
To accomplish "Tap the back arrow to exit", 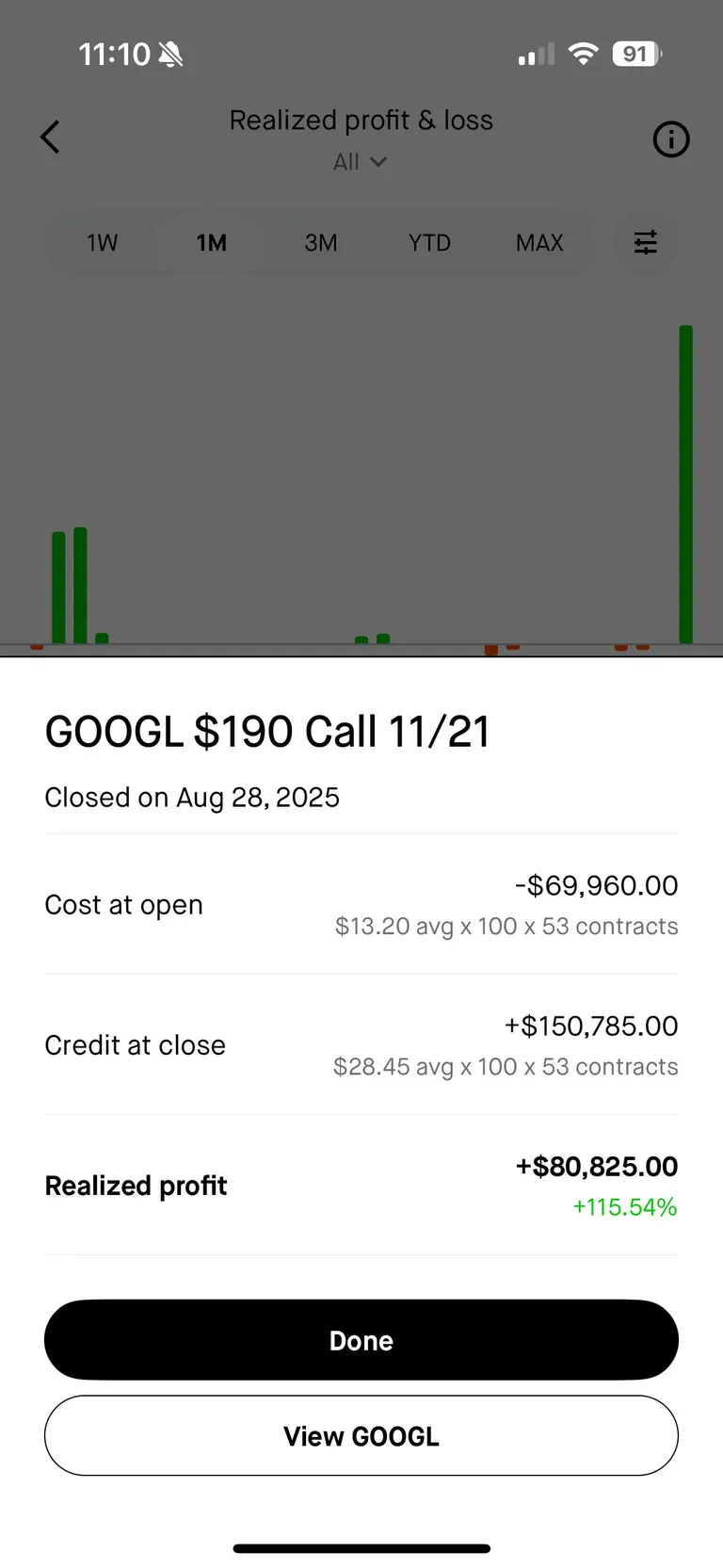I will tap(51, 137).
